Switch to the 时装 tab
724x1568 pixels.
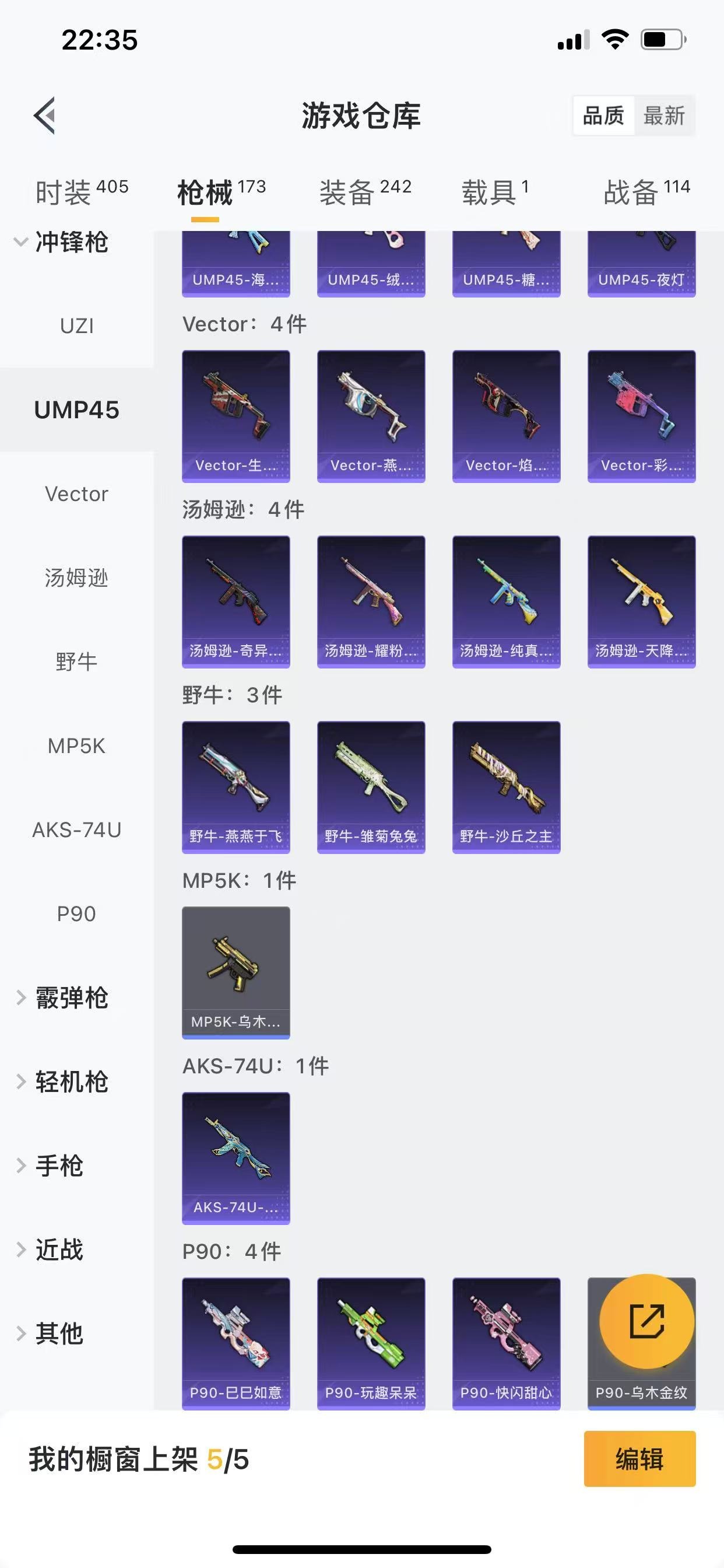pos(81,192)
